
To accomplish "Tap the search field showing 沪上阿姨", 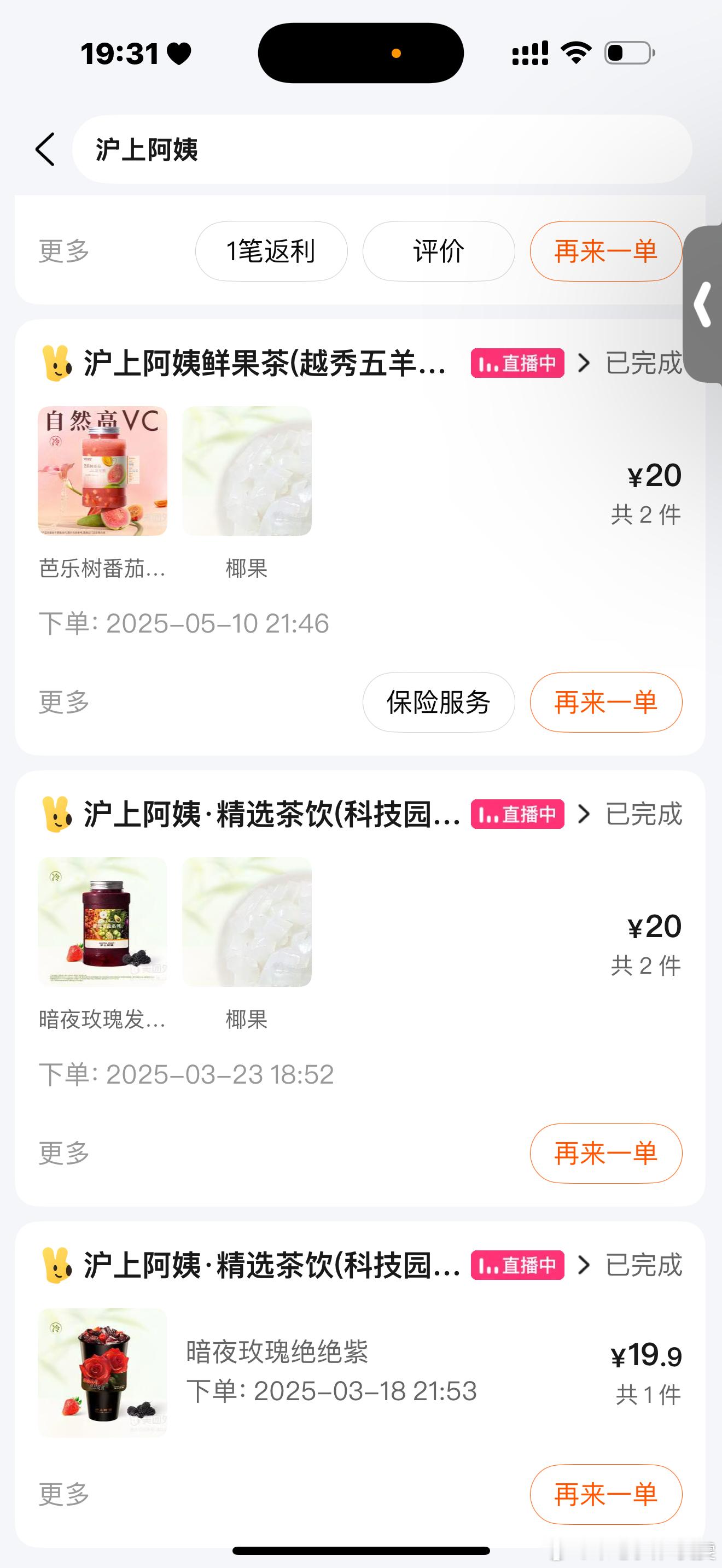I will click(382, 149).
